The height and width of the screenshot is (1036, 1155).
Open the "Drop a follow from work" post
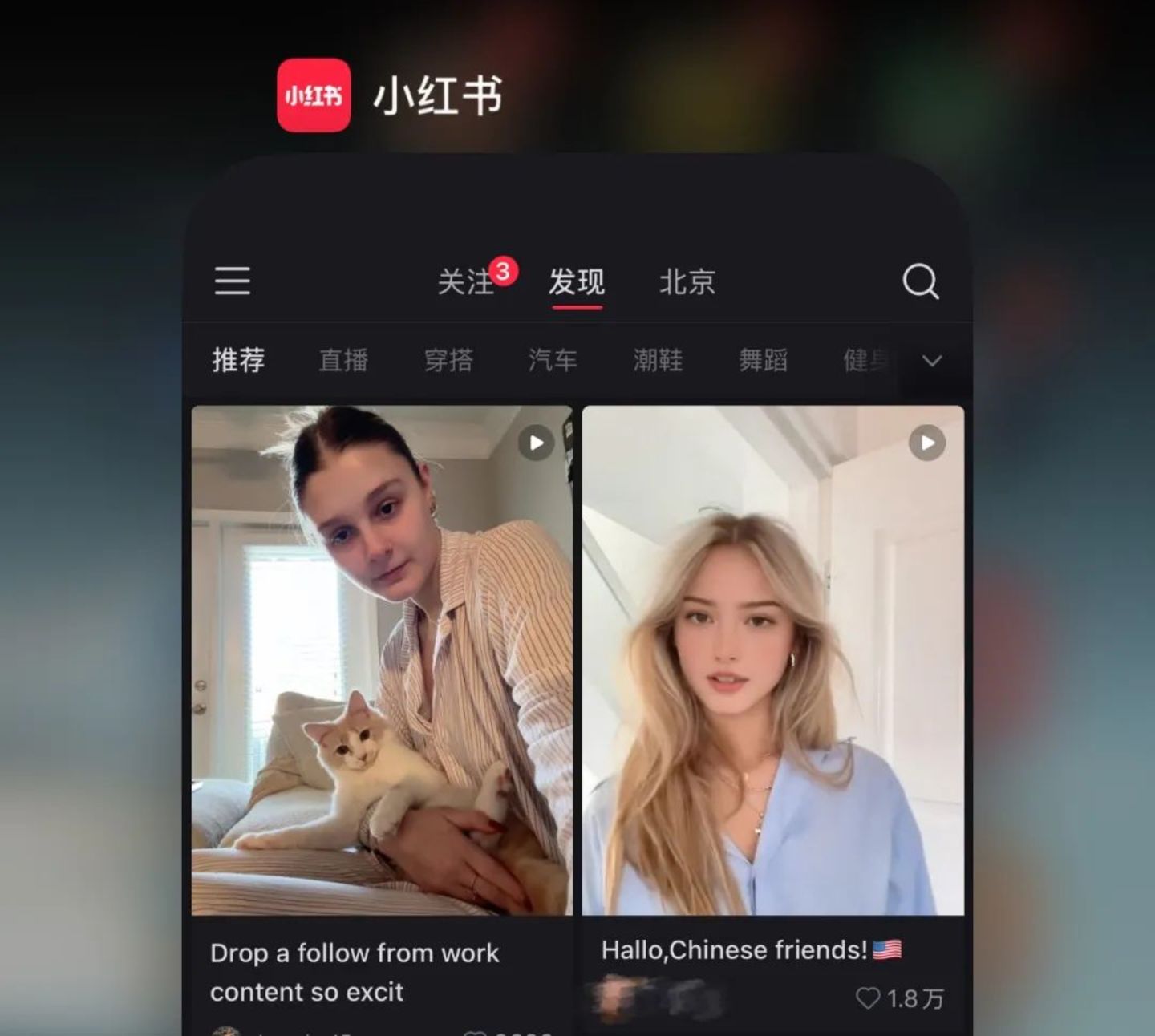pos(382,660)
